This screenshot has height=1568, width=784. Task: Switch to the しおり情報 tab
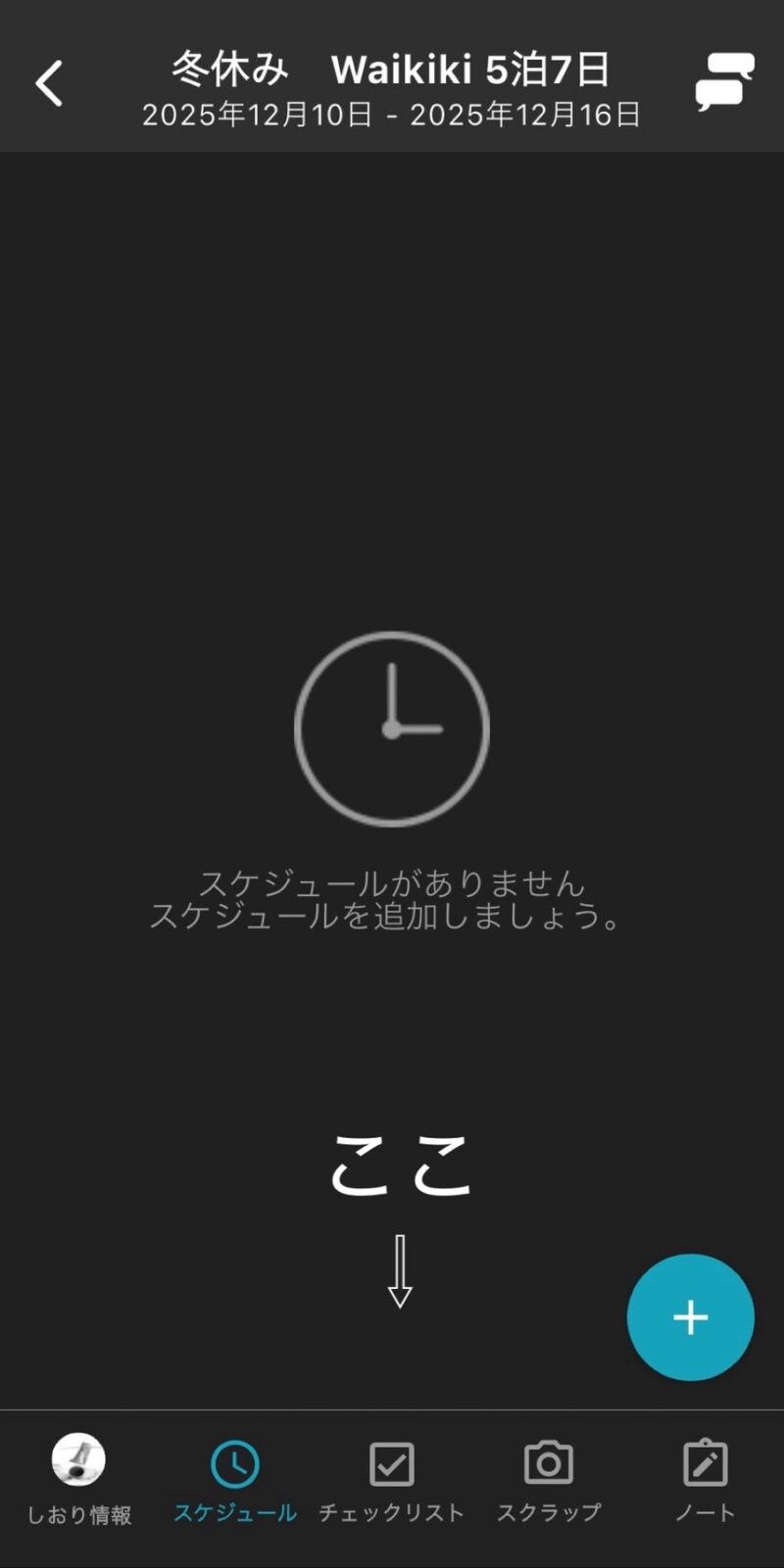pyautogui.click(x=78, y=1481)
